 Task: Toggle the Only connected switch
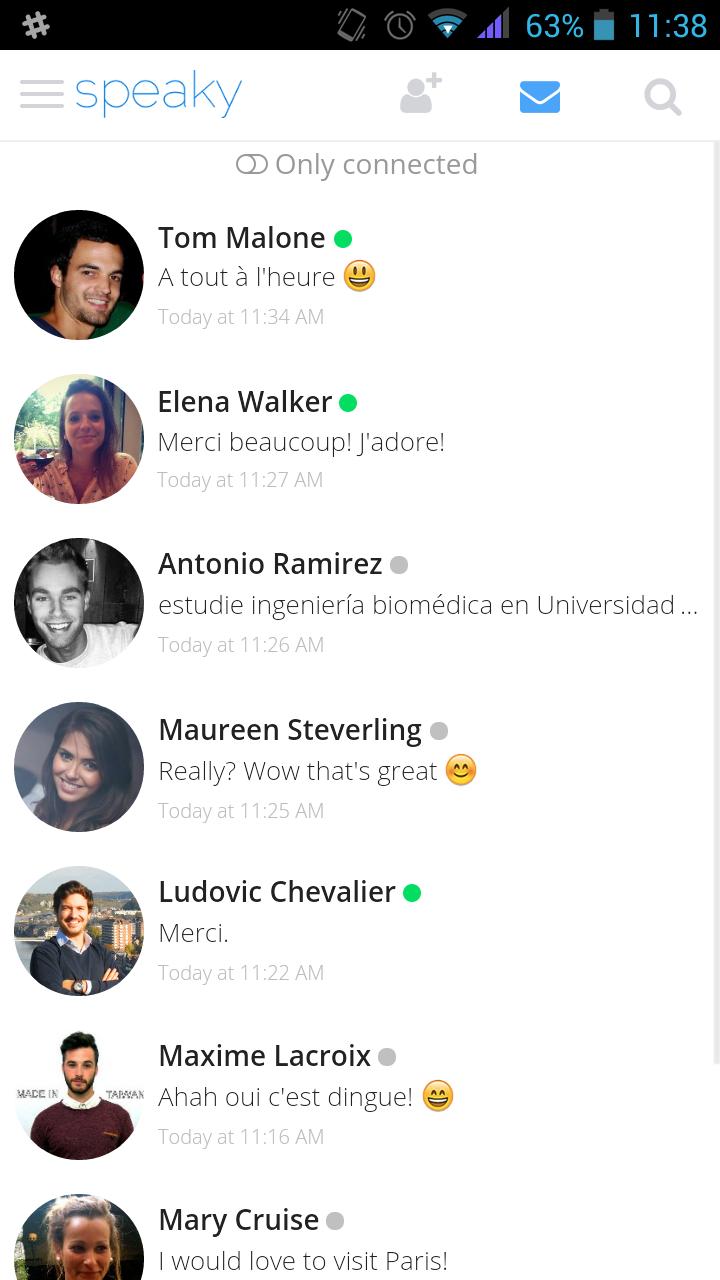252,164
